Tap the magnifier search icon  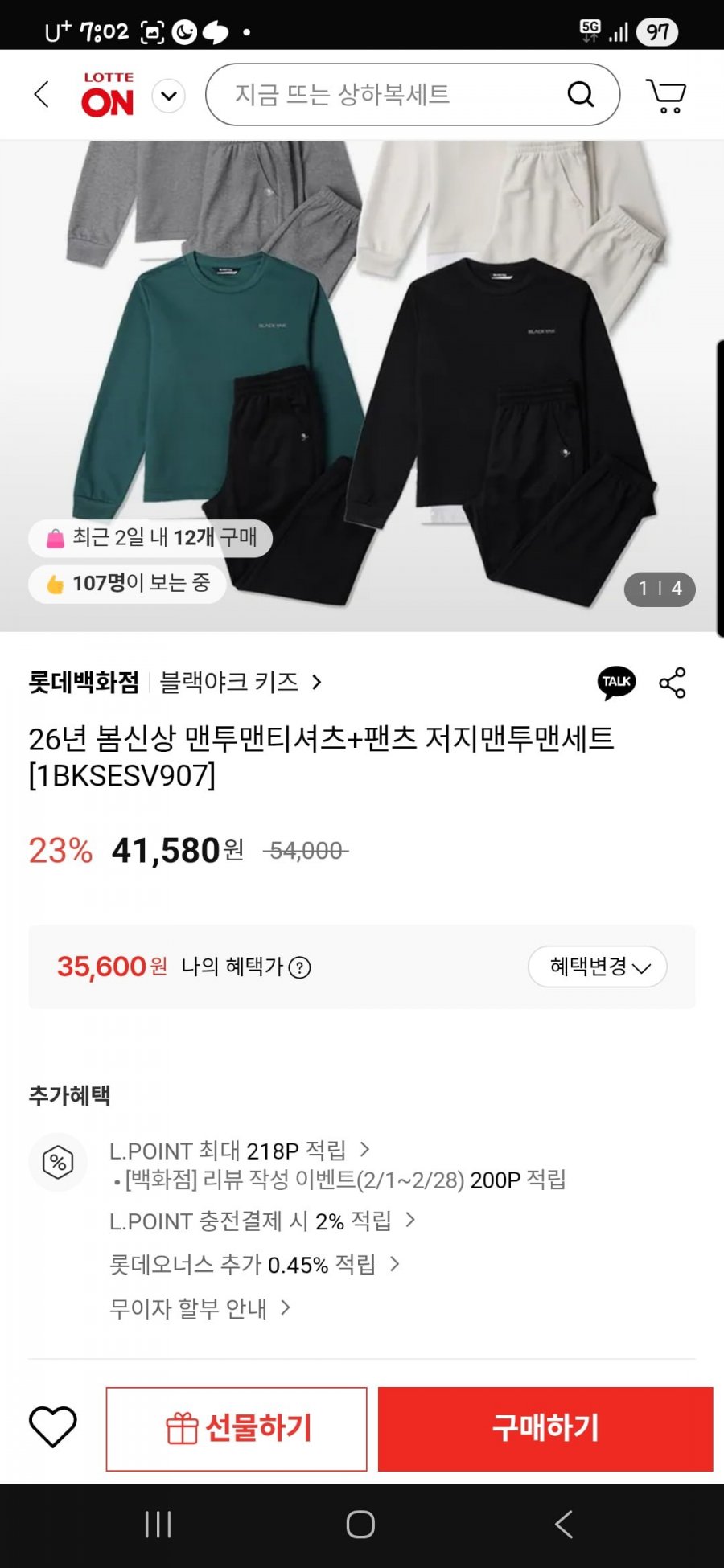[580, 95]
